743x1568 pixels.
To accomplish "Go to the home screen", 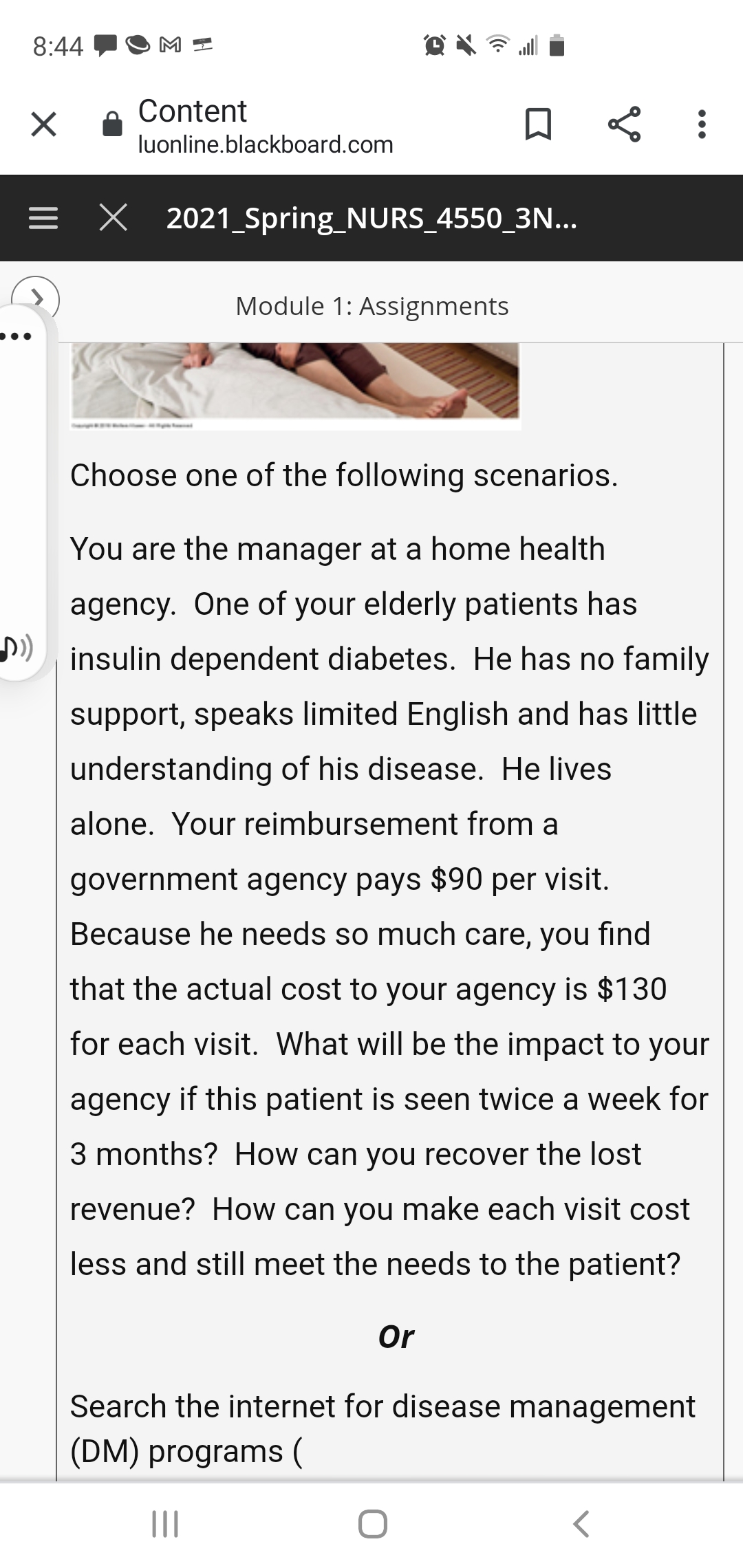I will click(x=372, y=1523).
